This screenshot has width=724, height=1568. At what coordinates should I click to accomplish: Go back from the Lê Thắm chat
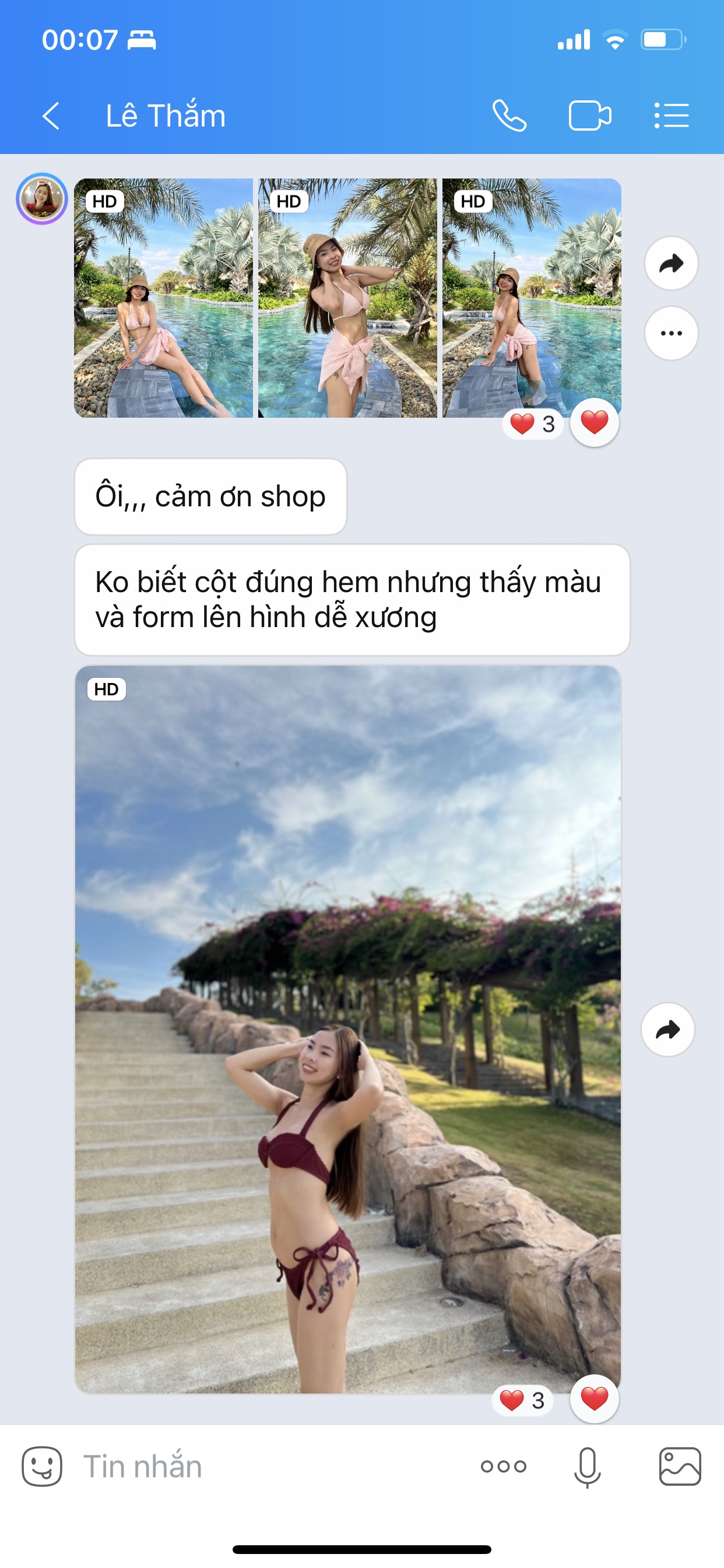tap(51, 116)
